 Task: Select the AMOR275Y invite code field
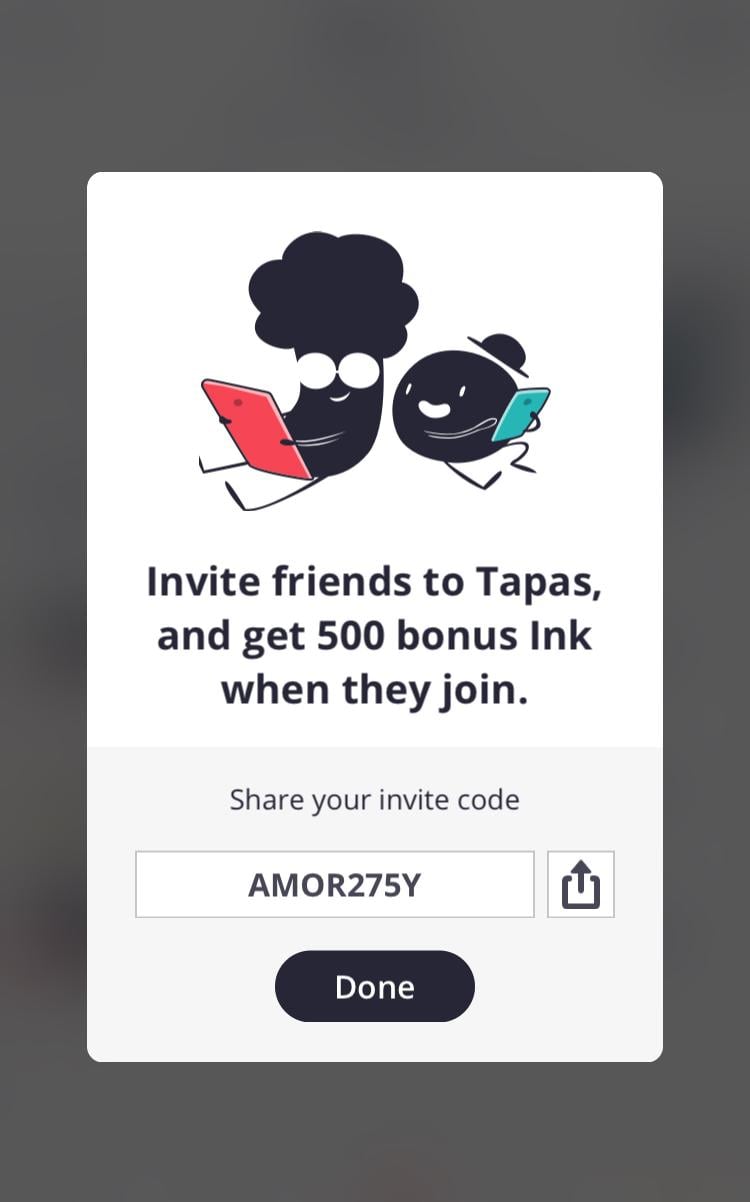tap(335, 884)
